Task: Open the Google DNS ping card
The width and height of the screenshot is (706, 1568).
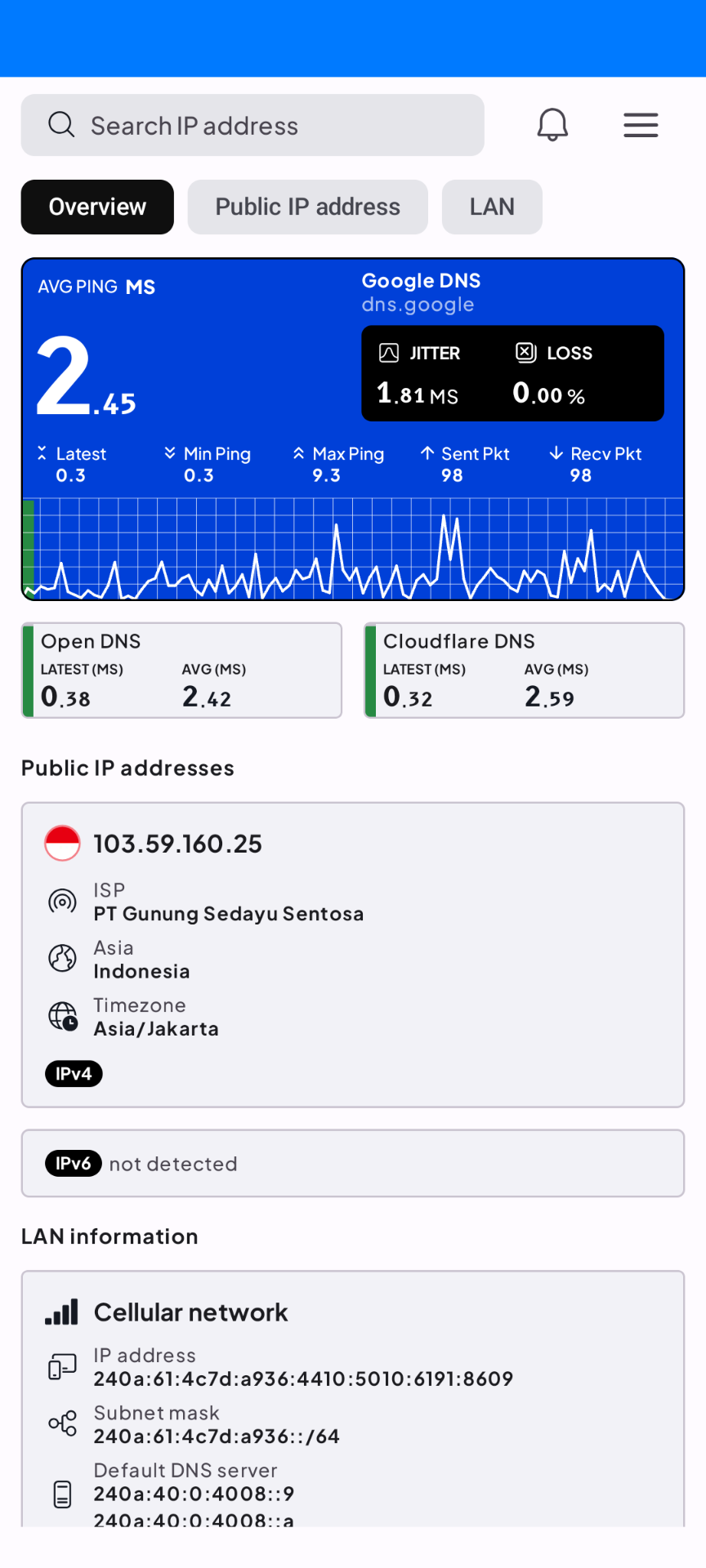Action: pos(353,429)
